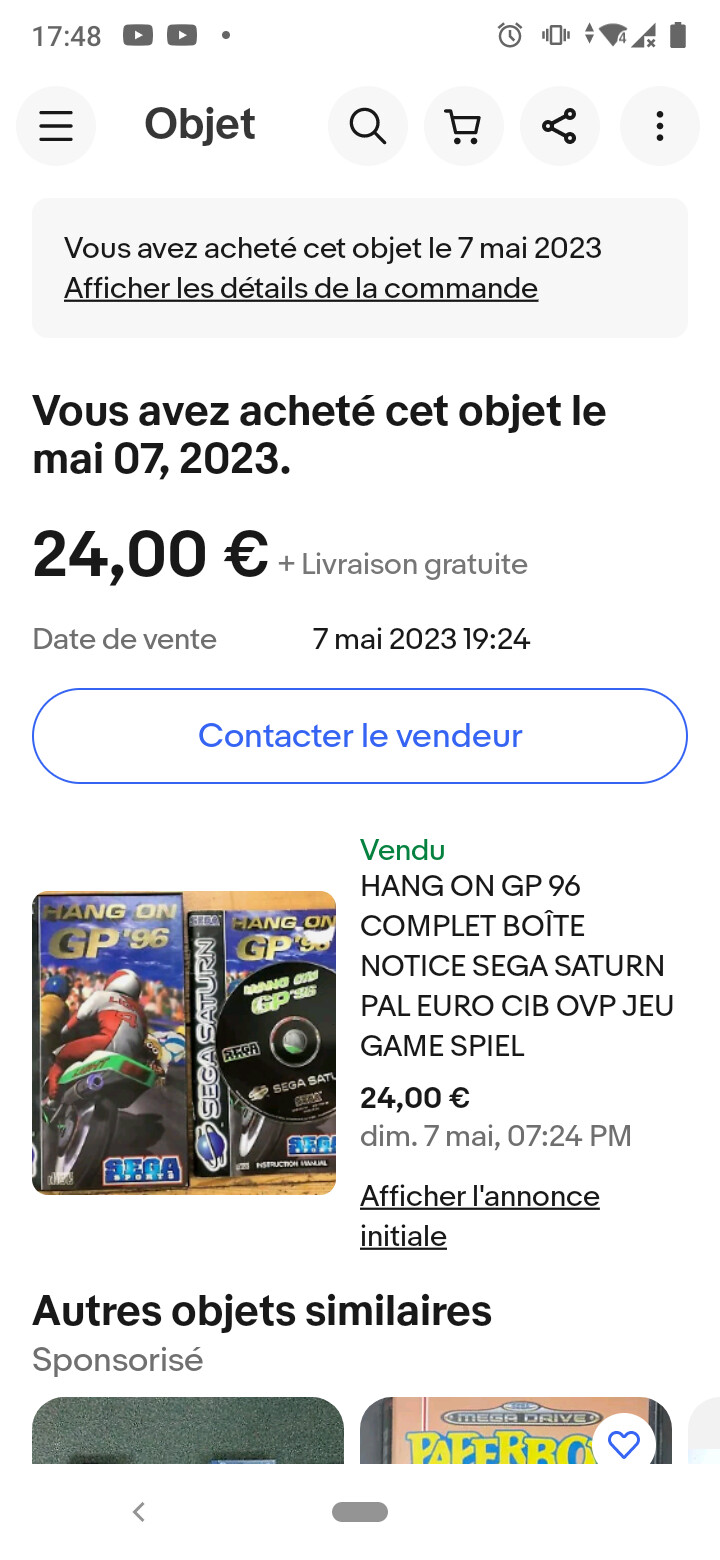Open the sponsored Paperboy Mega Drive item

(516, 1431)
